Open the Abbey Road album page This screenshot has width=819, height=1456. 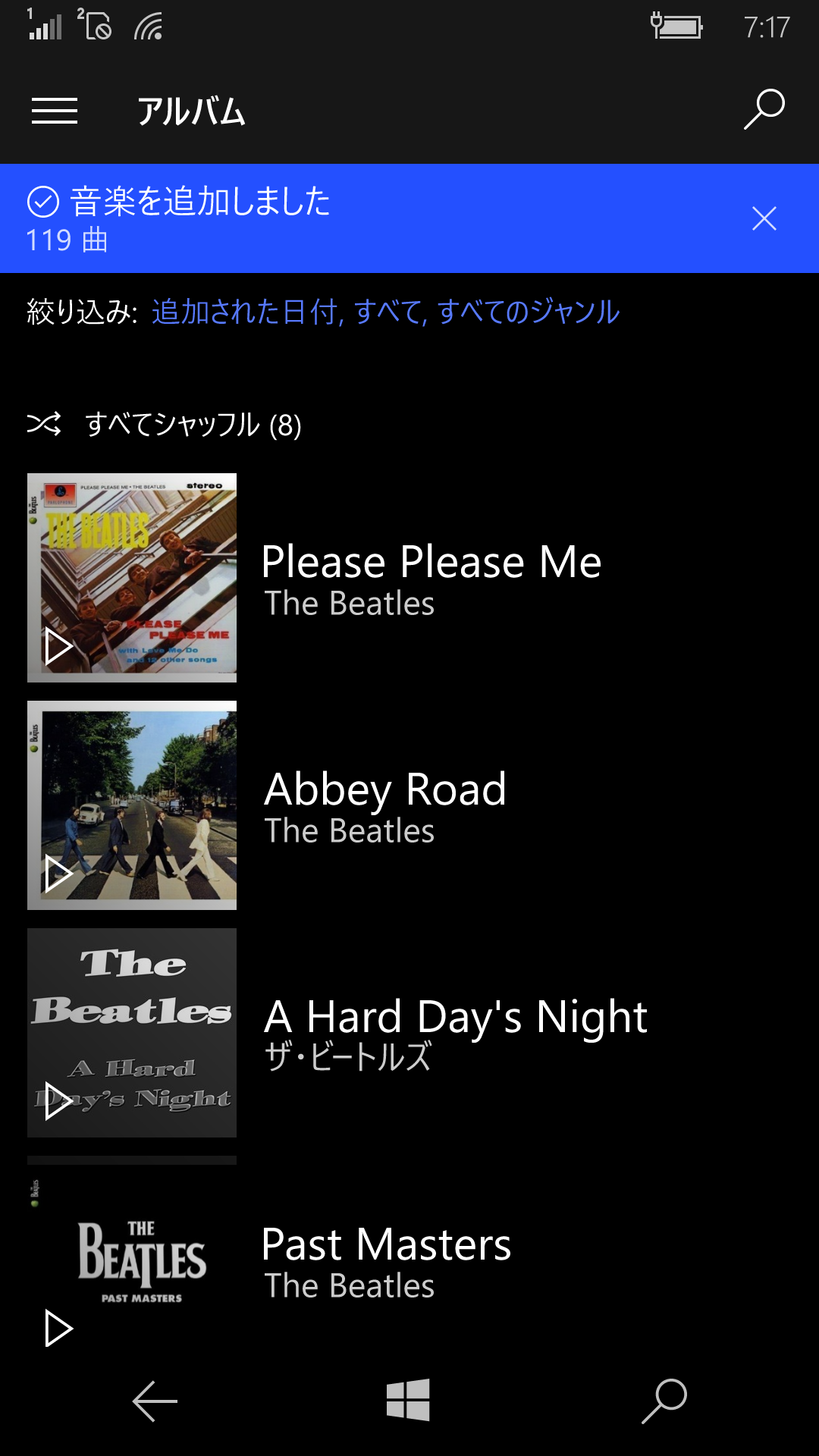(x=385, y=789)
